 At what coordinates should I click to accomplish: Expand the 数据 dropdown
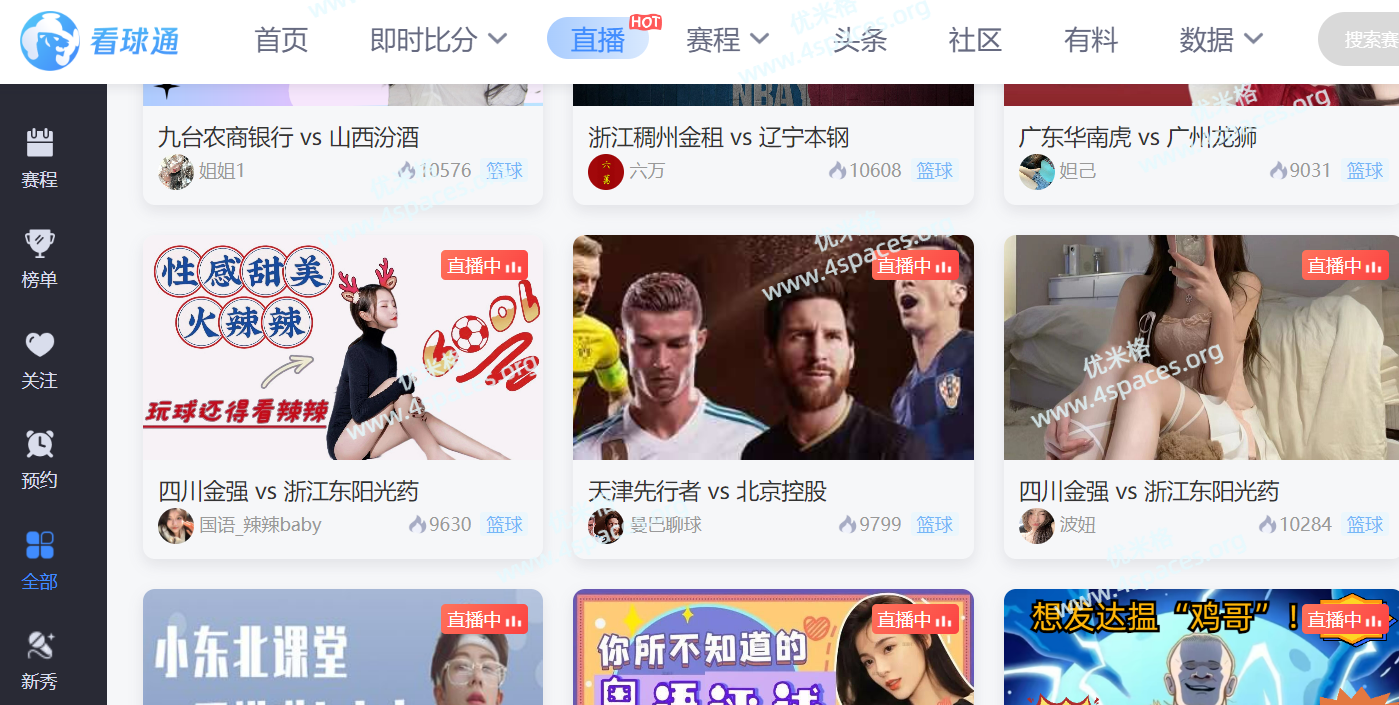1220,40
